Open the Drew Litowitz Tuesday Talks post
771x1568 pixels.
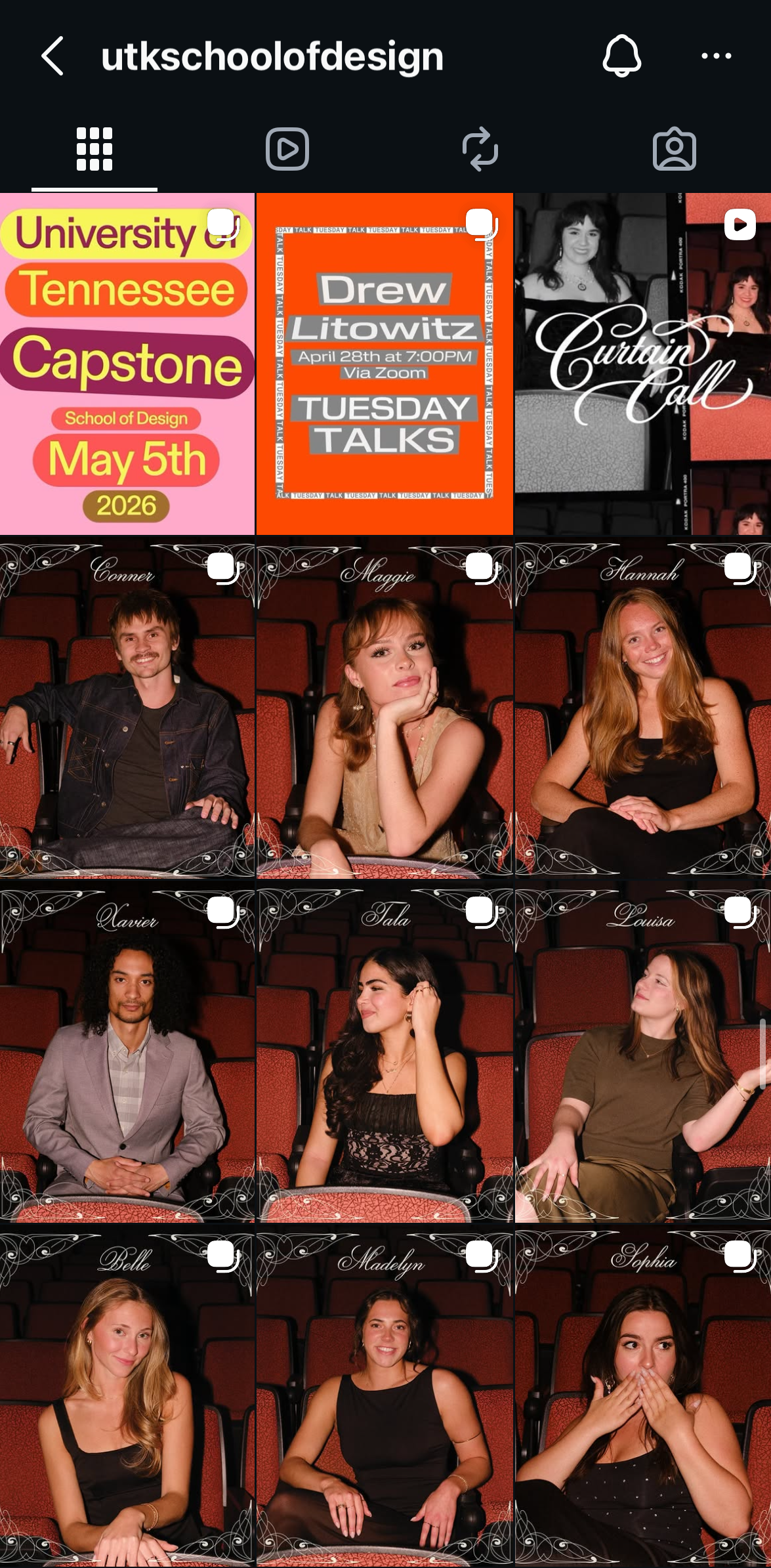pyautogui.click(x=385, y=364)
